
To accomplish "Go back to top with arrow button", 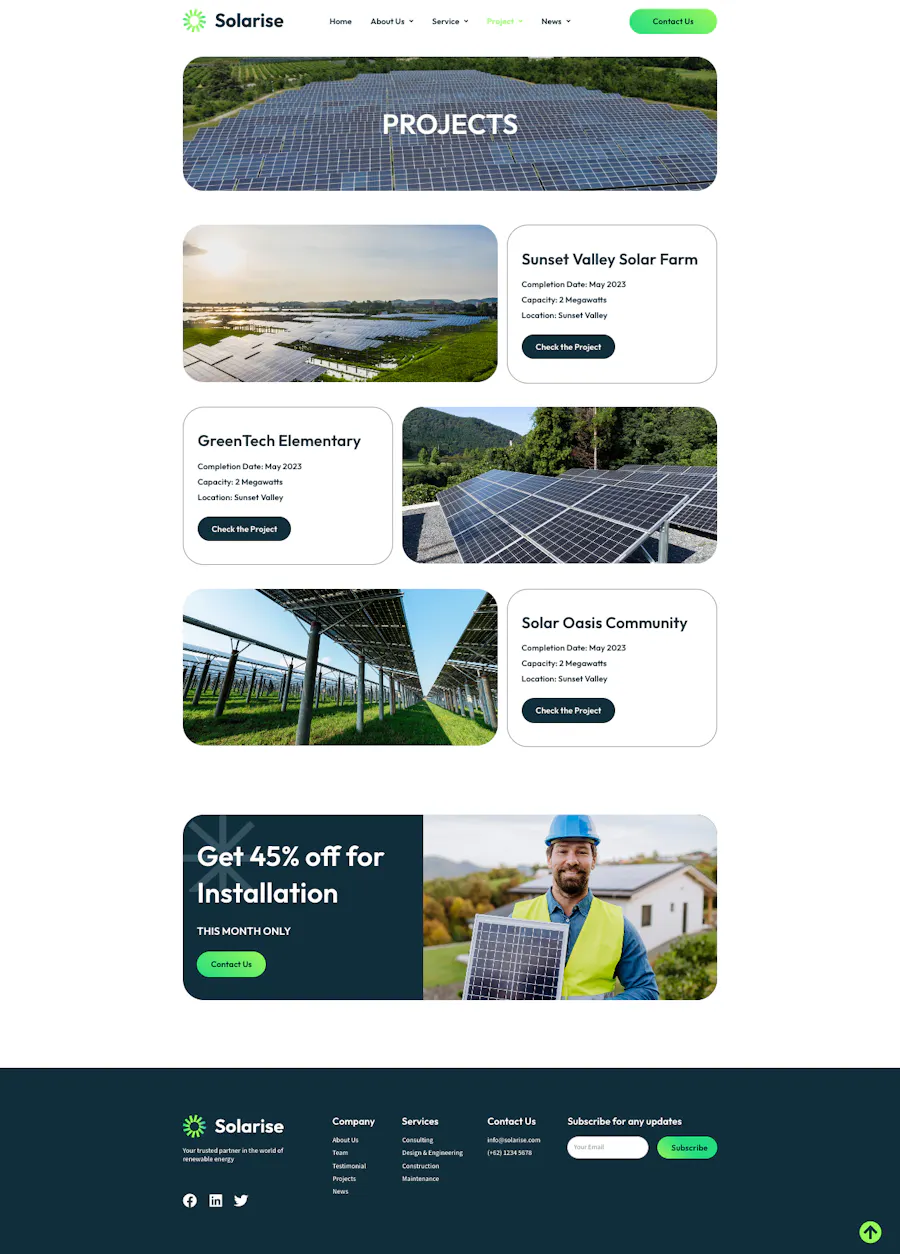I will click(x=870, y=1232).
